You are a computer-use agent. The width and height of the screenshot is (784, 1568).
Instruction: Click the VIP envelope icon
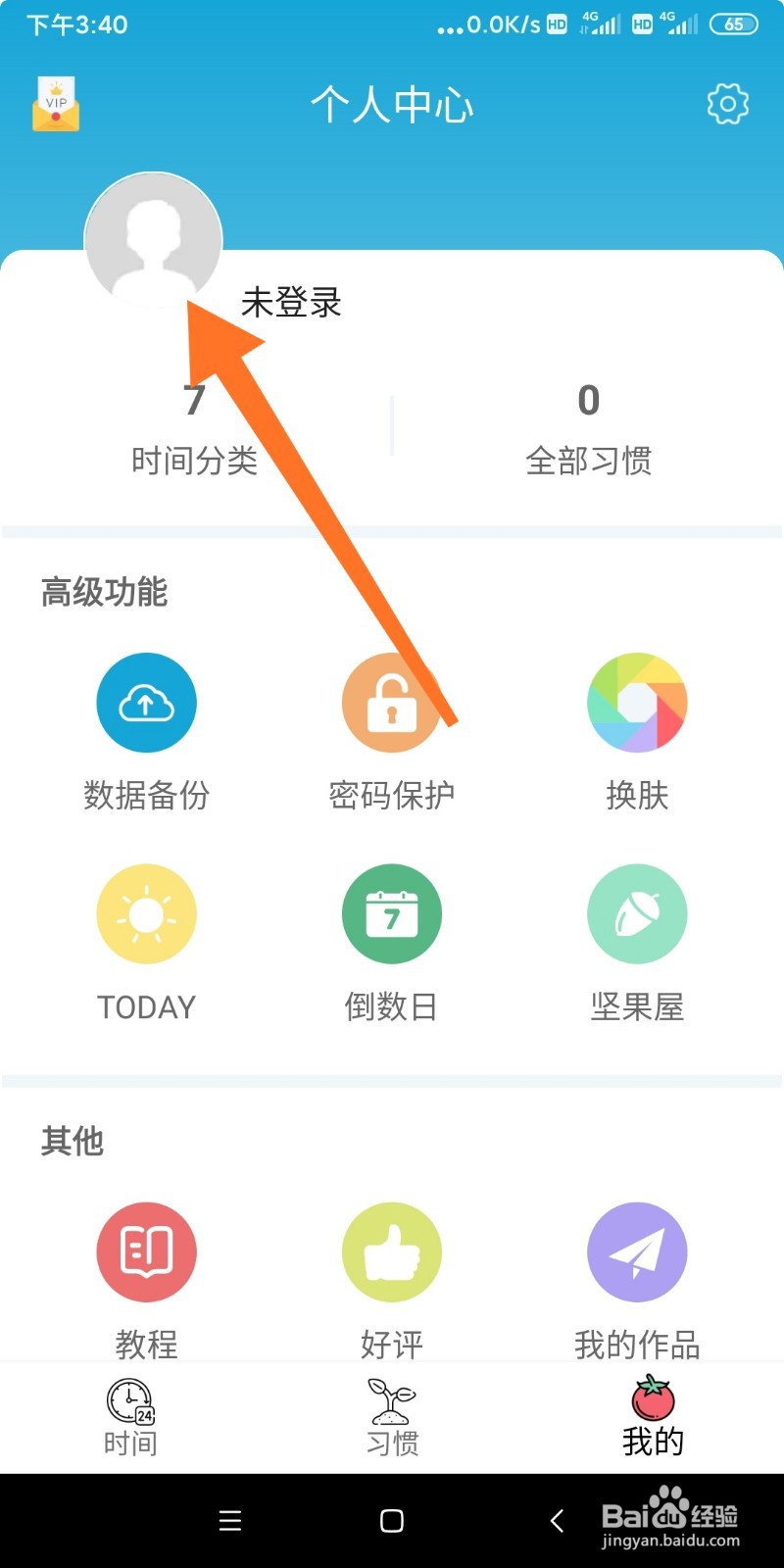[x=55, y=104]
